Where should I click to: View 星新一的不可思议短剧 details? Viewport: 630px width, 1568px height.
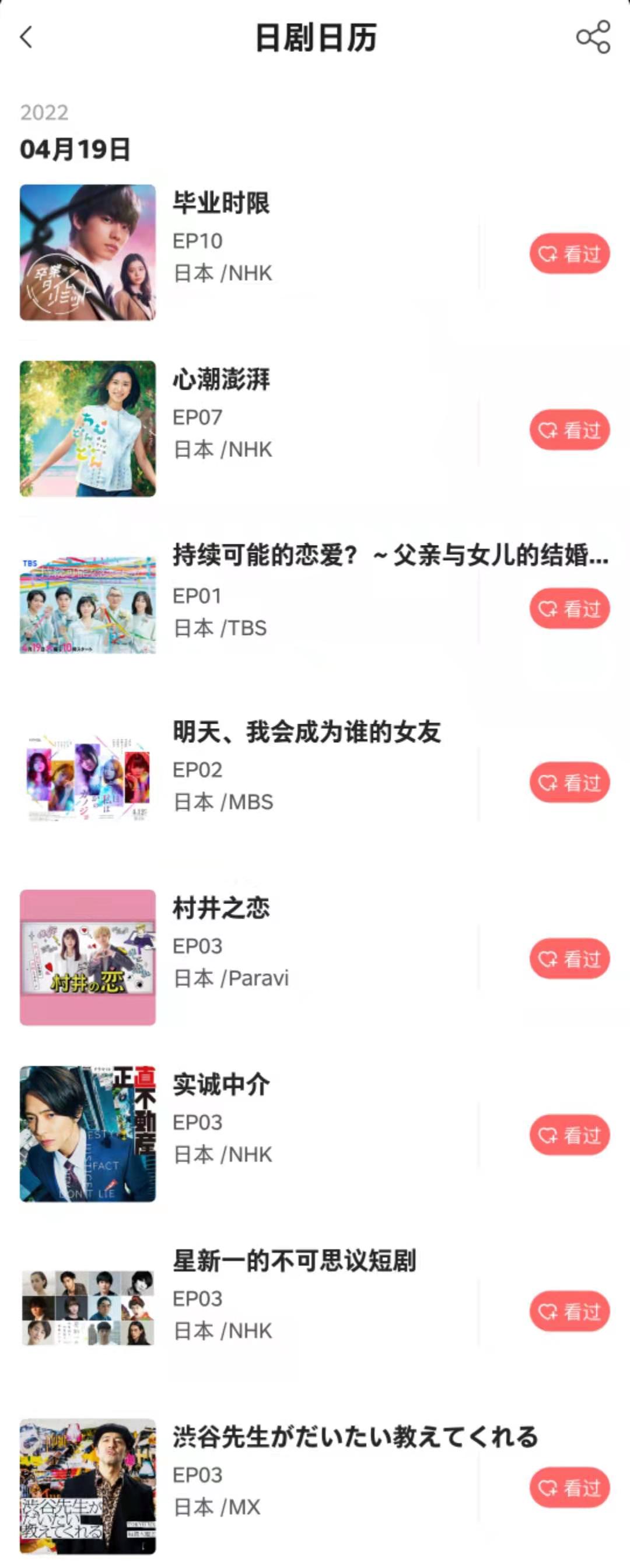click(294, 1260)
